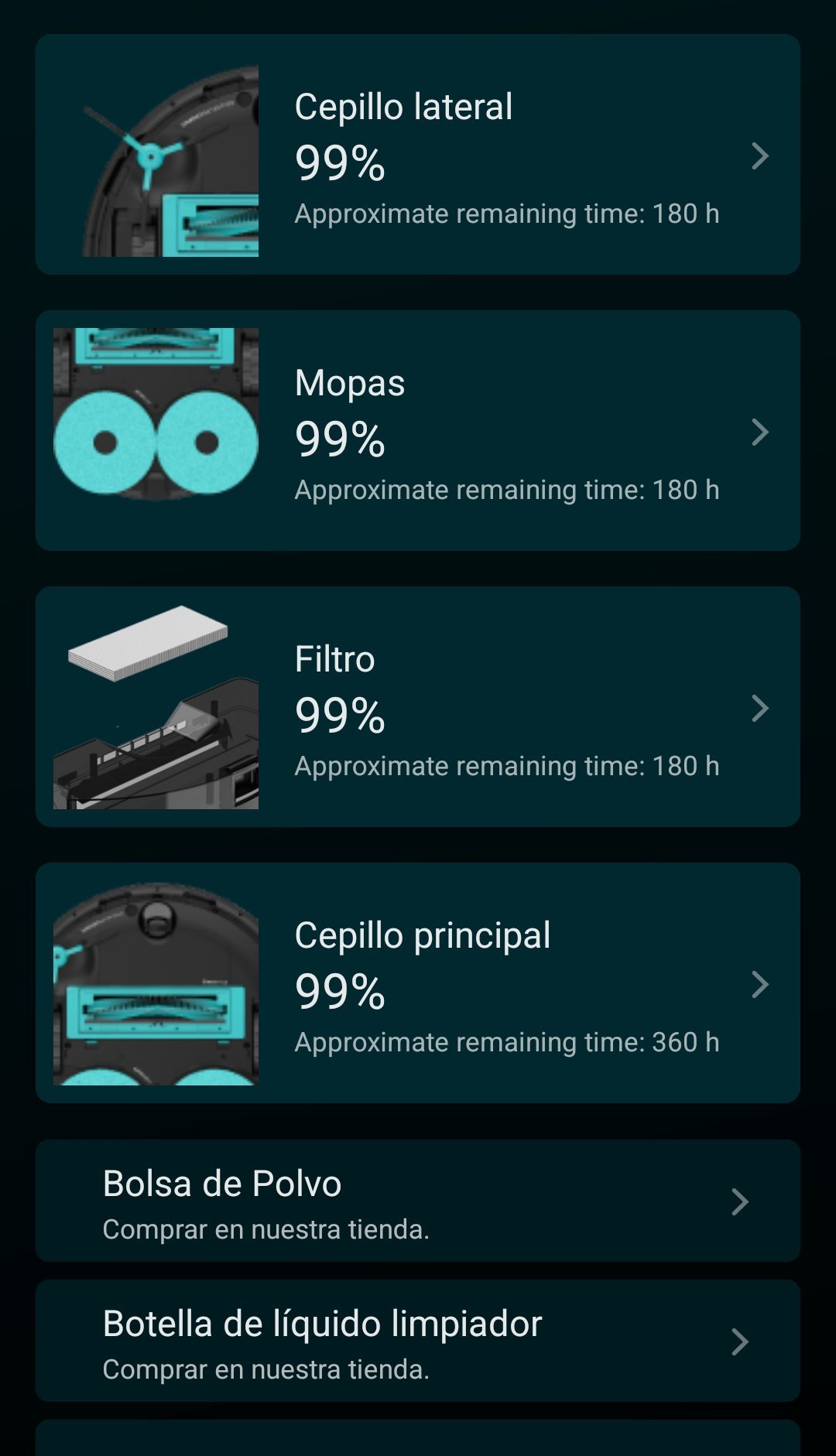Open the Cepillo principal card

coord(418,983)
